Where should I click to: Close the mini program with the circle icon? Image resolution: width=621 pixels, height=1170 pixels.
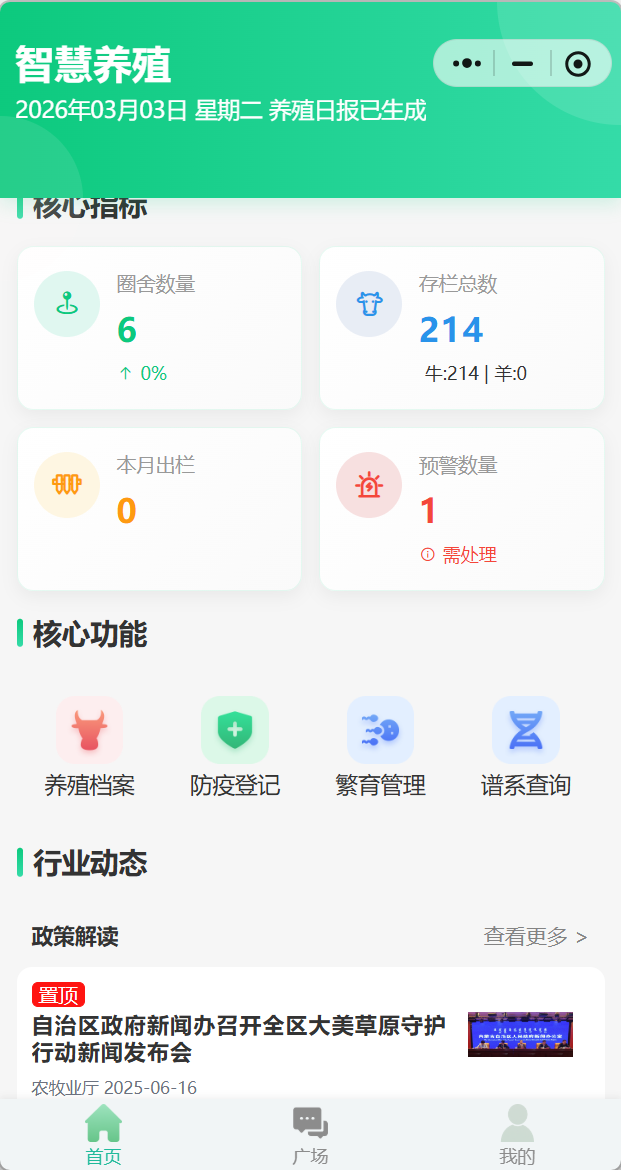[578, 64]
